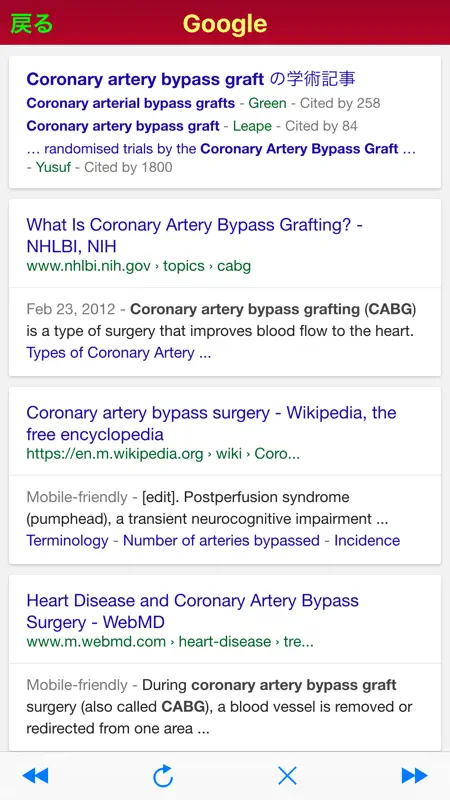Open the Yusuf randomised trials article

point(221,149)
